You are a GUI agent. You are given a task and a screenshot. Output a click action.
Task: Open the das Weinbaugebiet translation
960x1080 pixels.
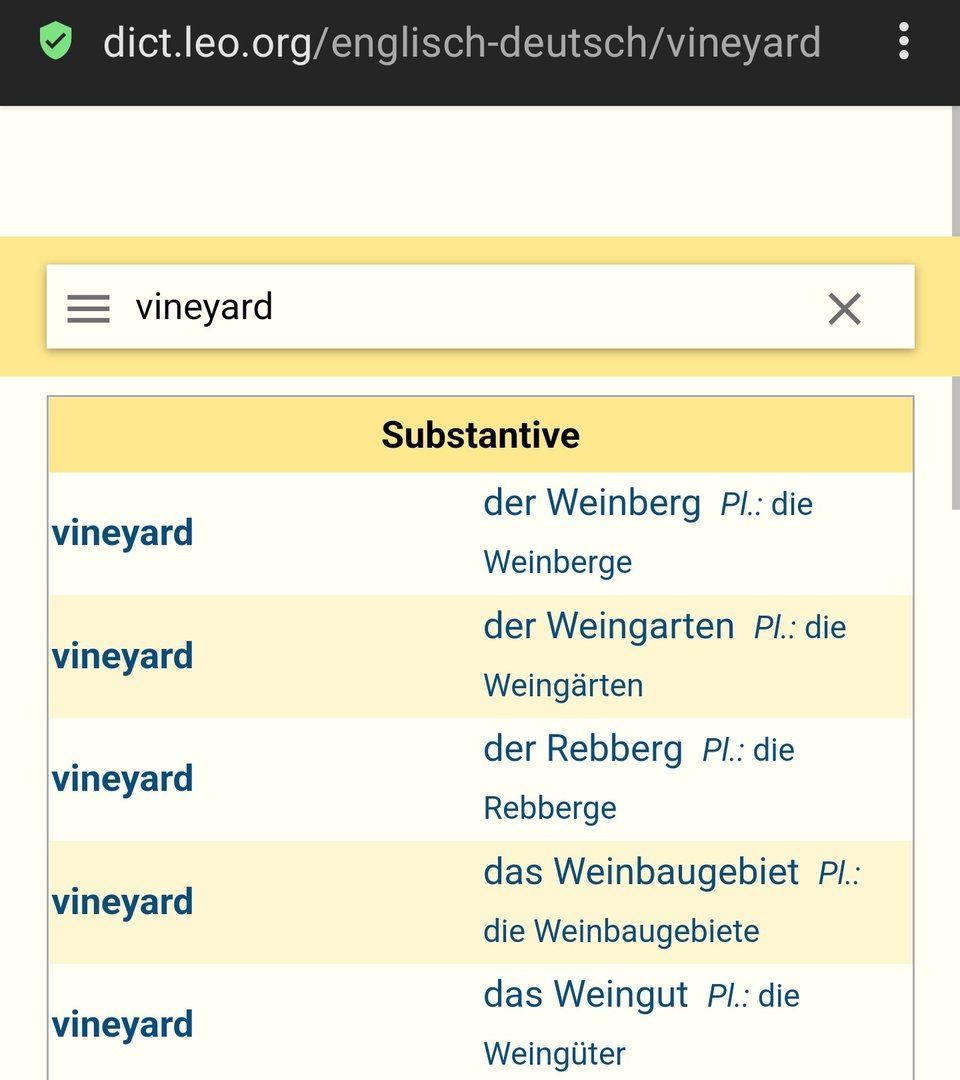pos(641,872)
